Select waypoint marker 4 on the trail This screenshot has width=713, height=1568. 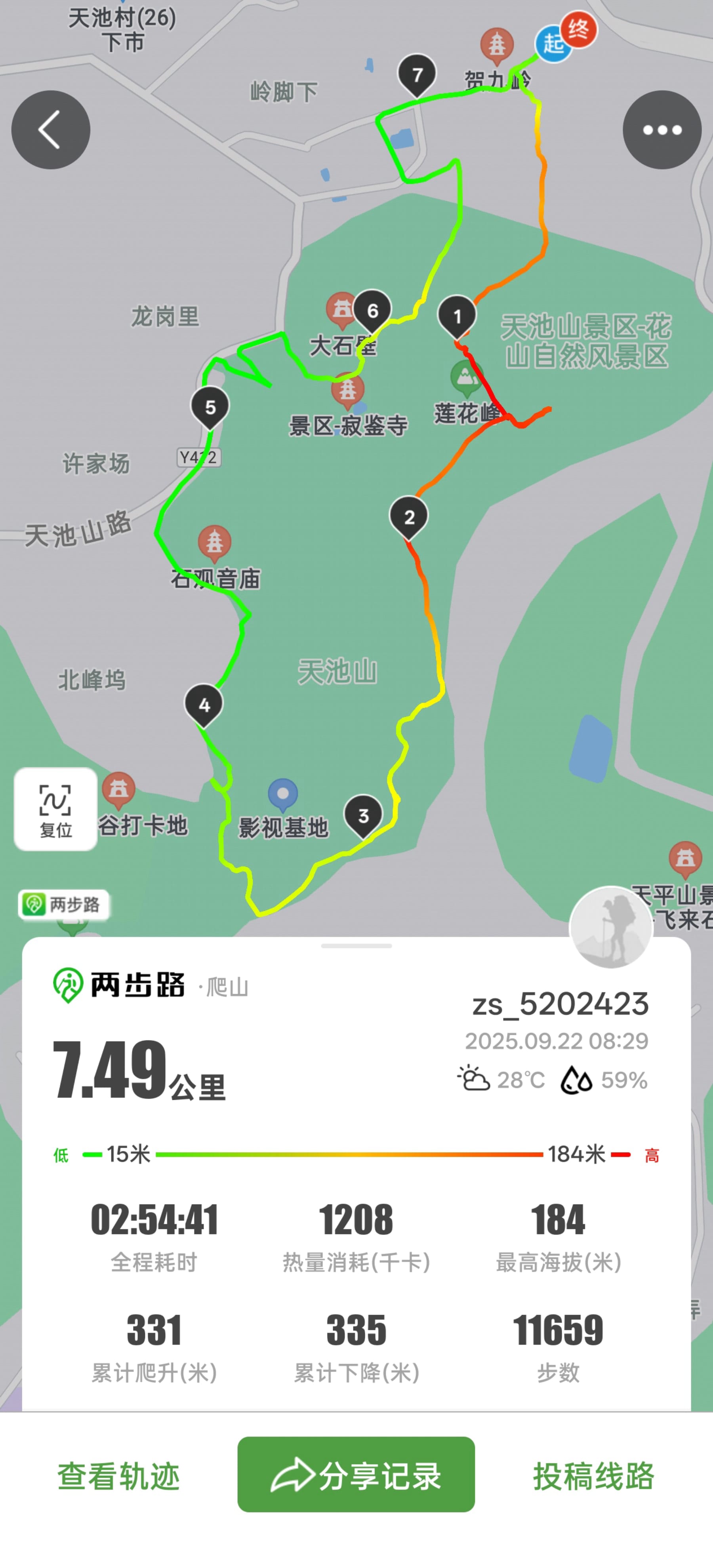click(204, 704)
